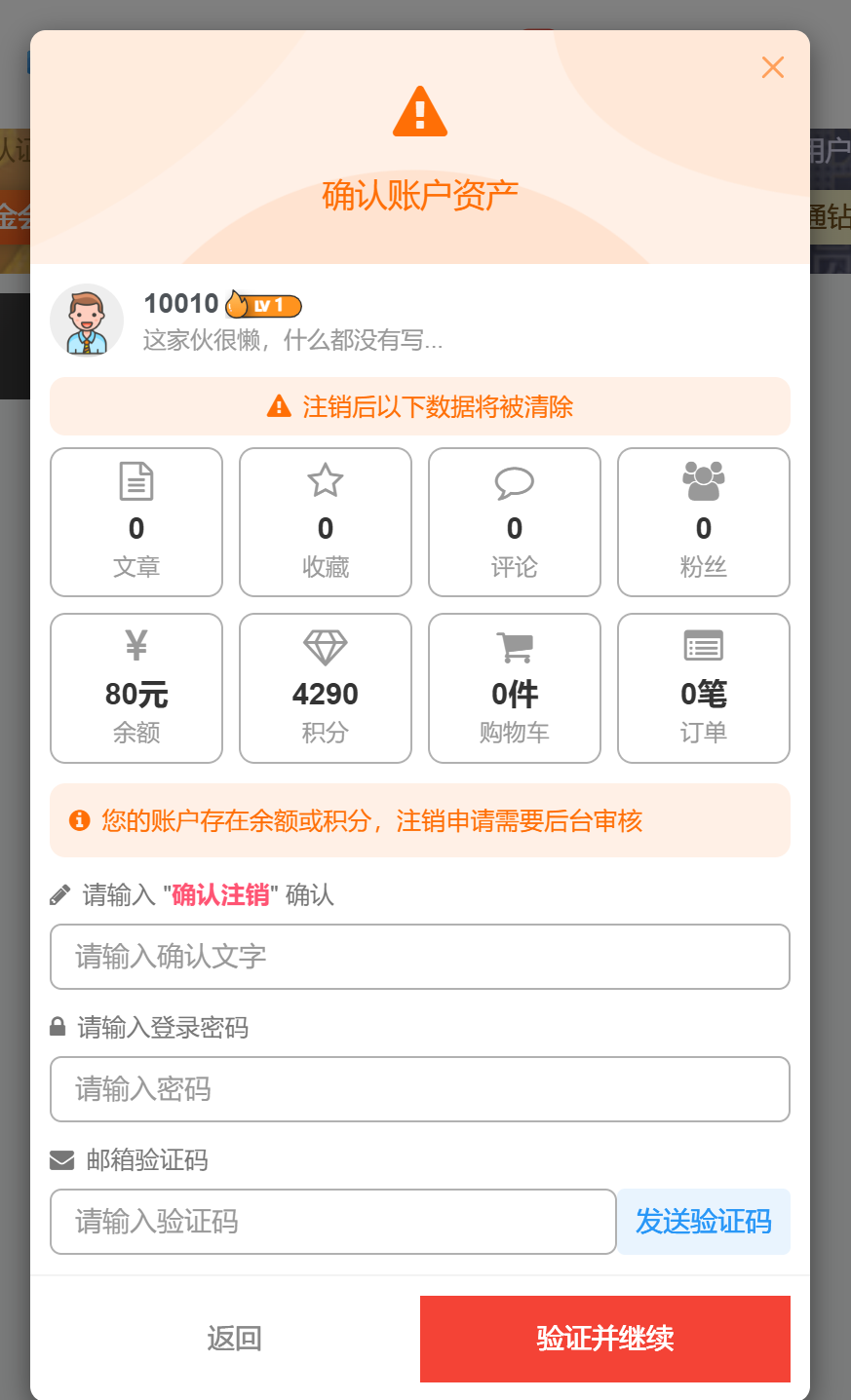Click the flame LV 1 level badge

coord(261,302)
